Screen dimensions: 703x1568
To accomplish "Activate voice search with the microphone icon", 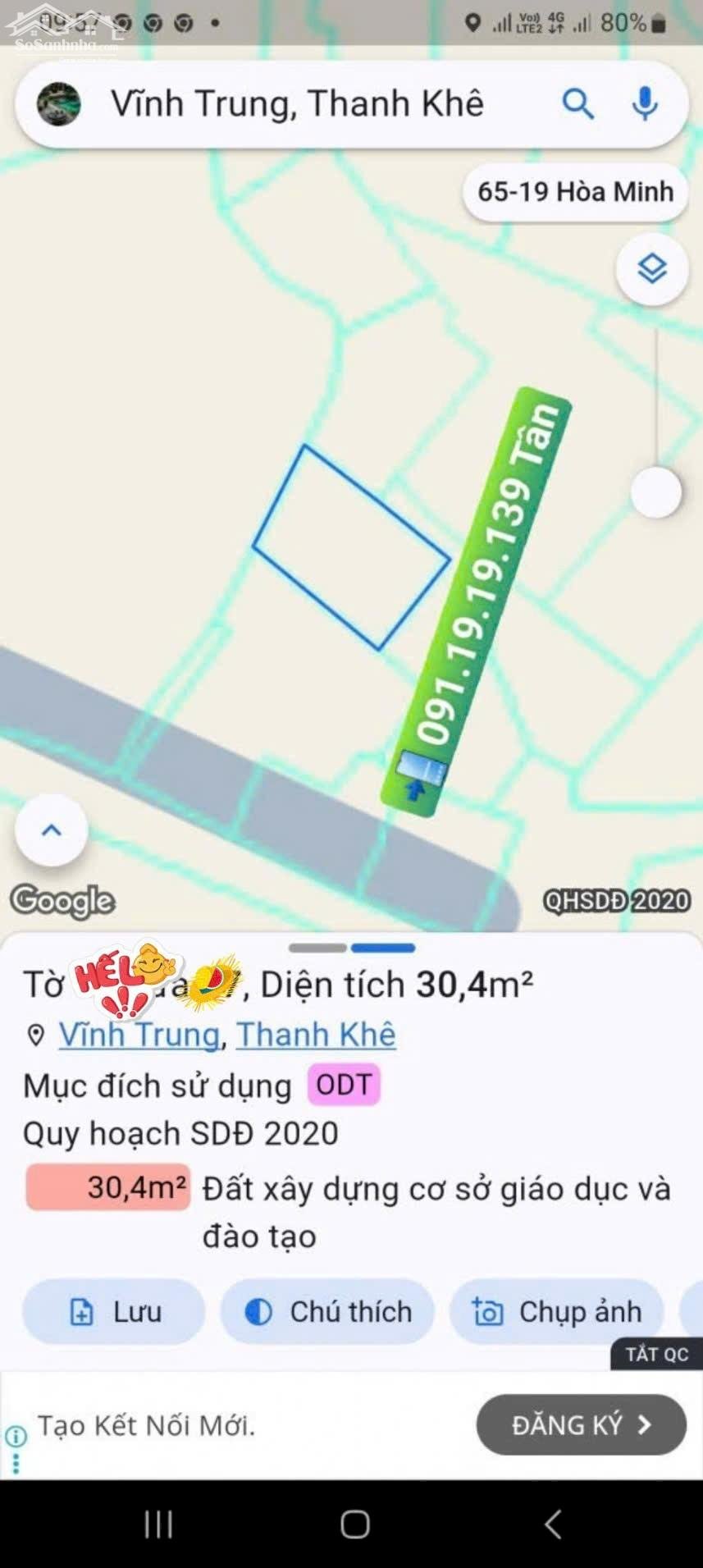I will (x=646, y=103).
